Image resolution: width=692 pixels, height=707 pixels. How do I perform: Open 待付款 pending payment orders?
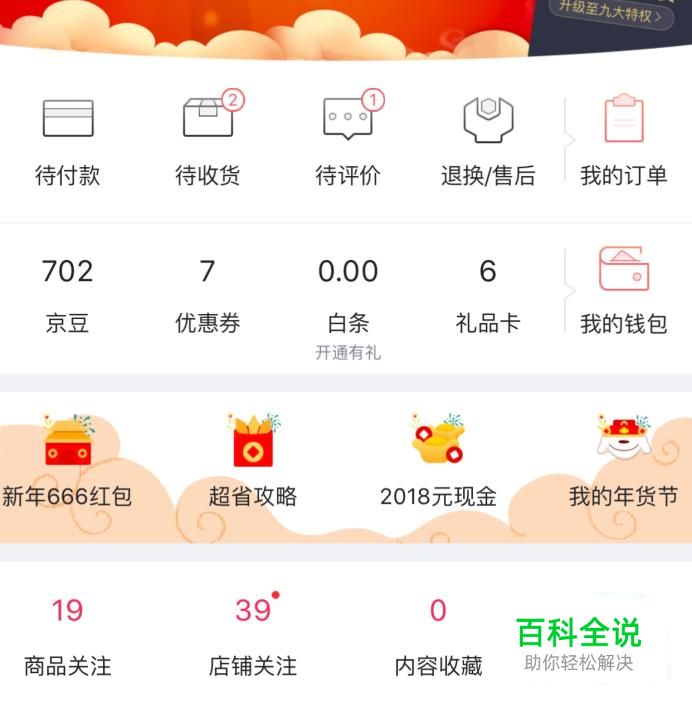pos(68,141)
